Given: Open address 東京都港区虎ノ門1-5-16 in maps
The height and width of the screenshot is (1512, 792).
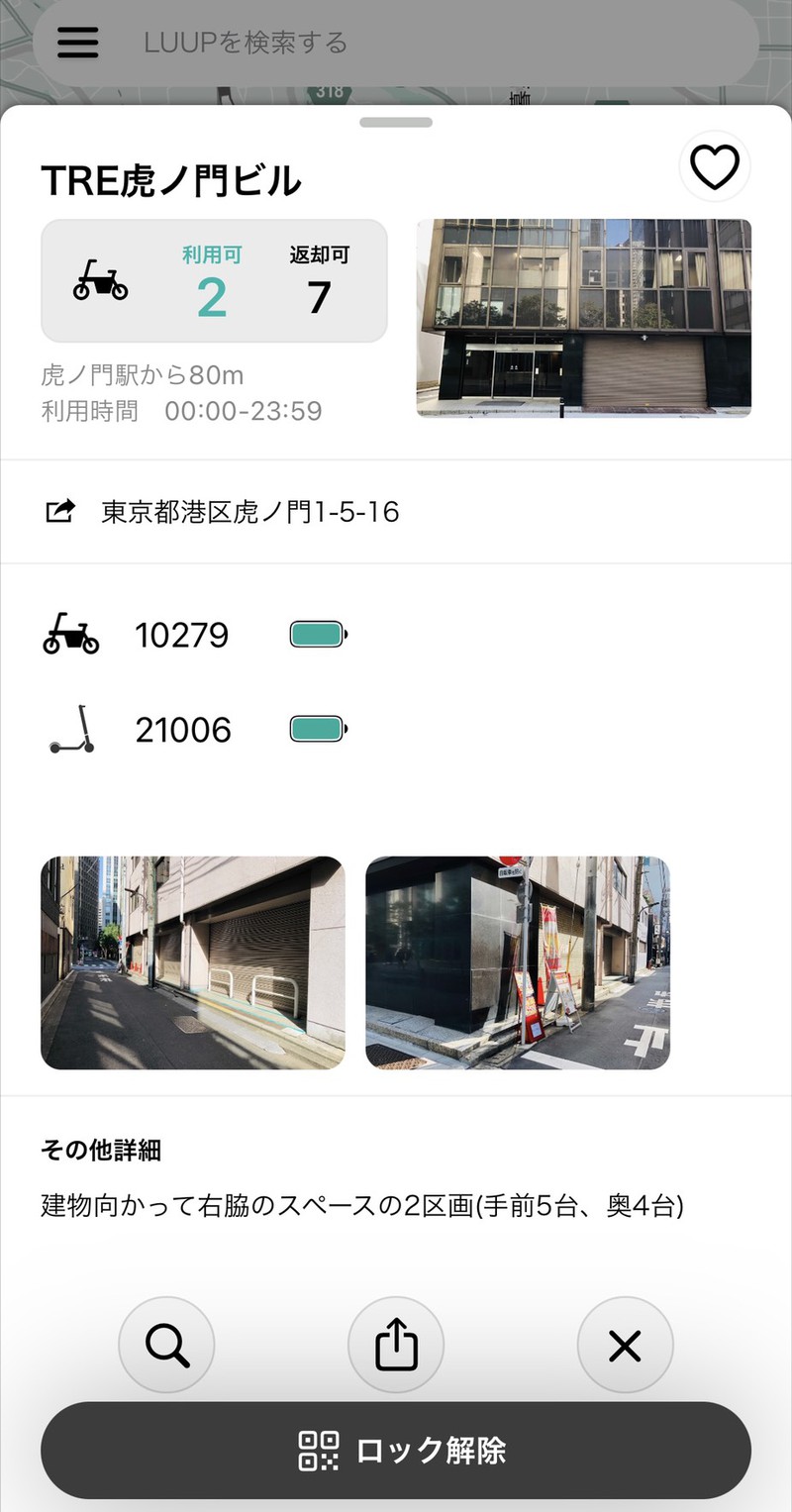Looking at the screenshot, I should 249,512.
